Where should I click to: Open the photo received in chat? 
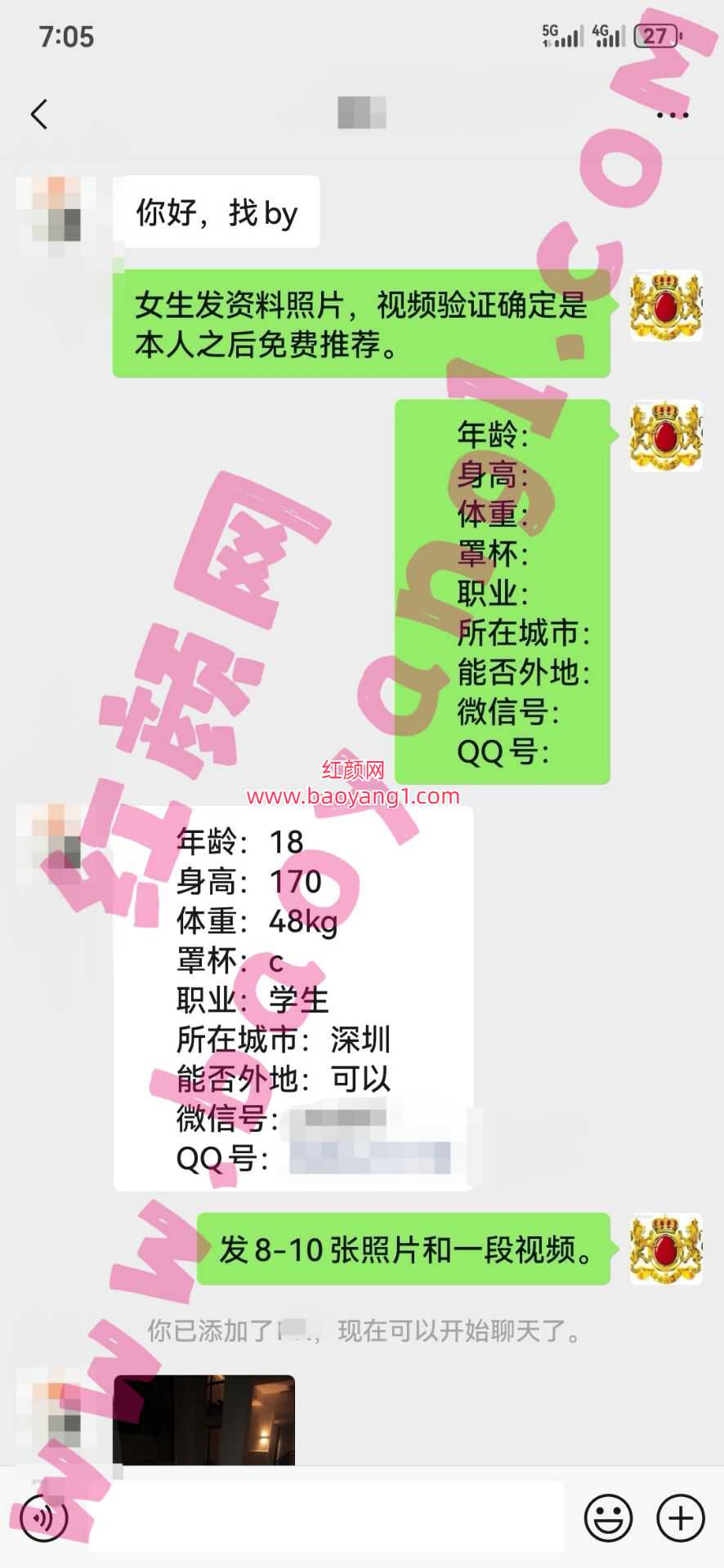point(203,1419)
